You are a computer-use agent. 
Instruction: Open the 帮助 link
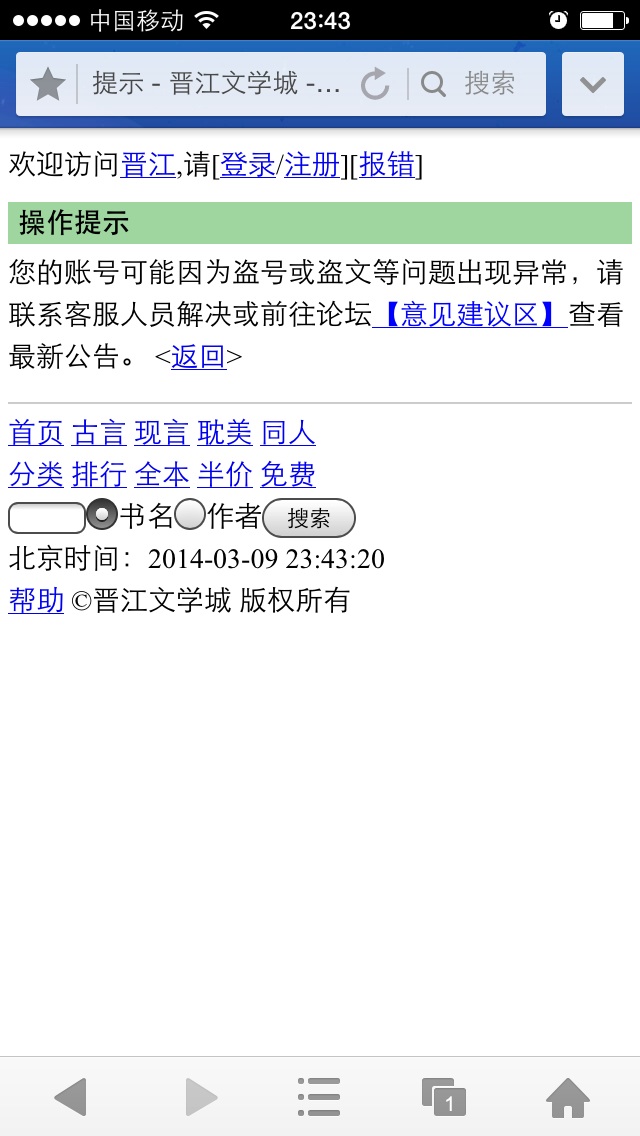(x=36, y=601)
